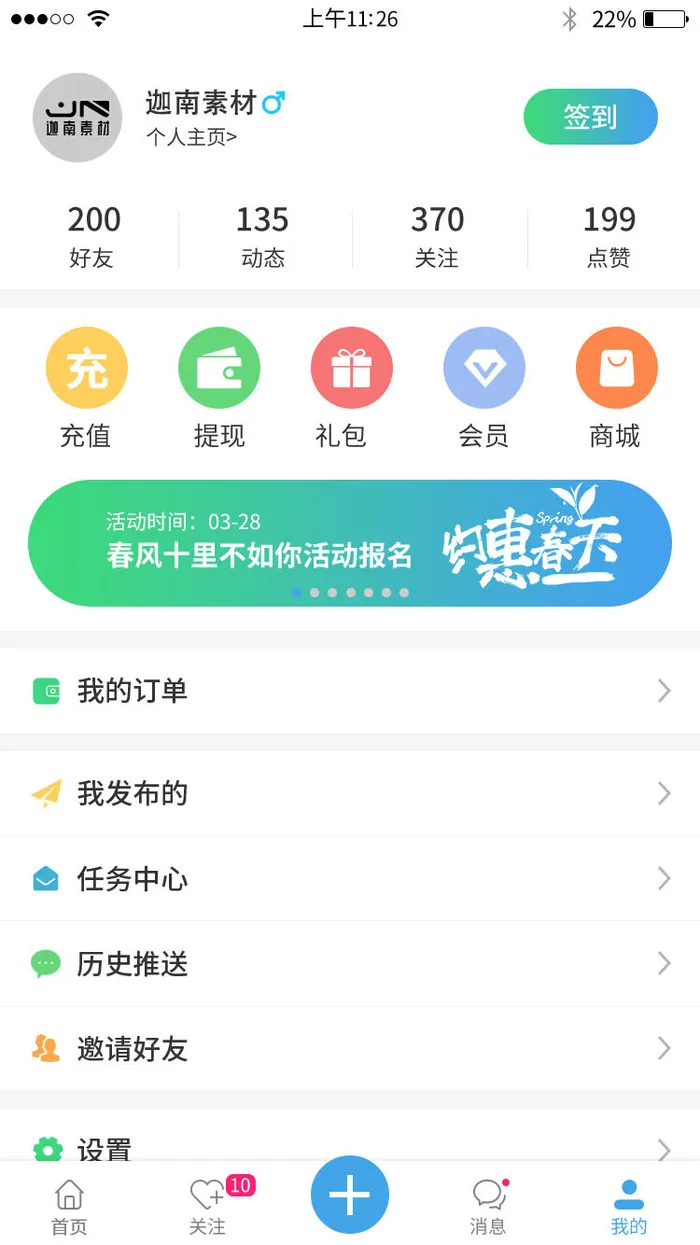The height and width of the screenshot is (1245, 700).
Task: Open the 春风十里 activity banner
Action: point(349,543)
